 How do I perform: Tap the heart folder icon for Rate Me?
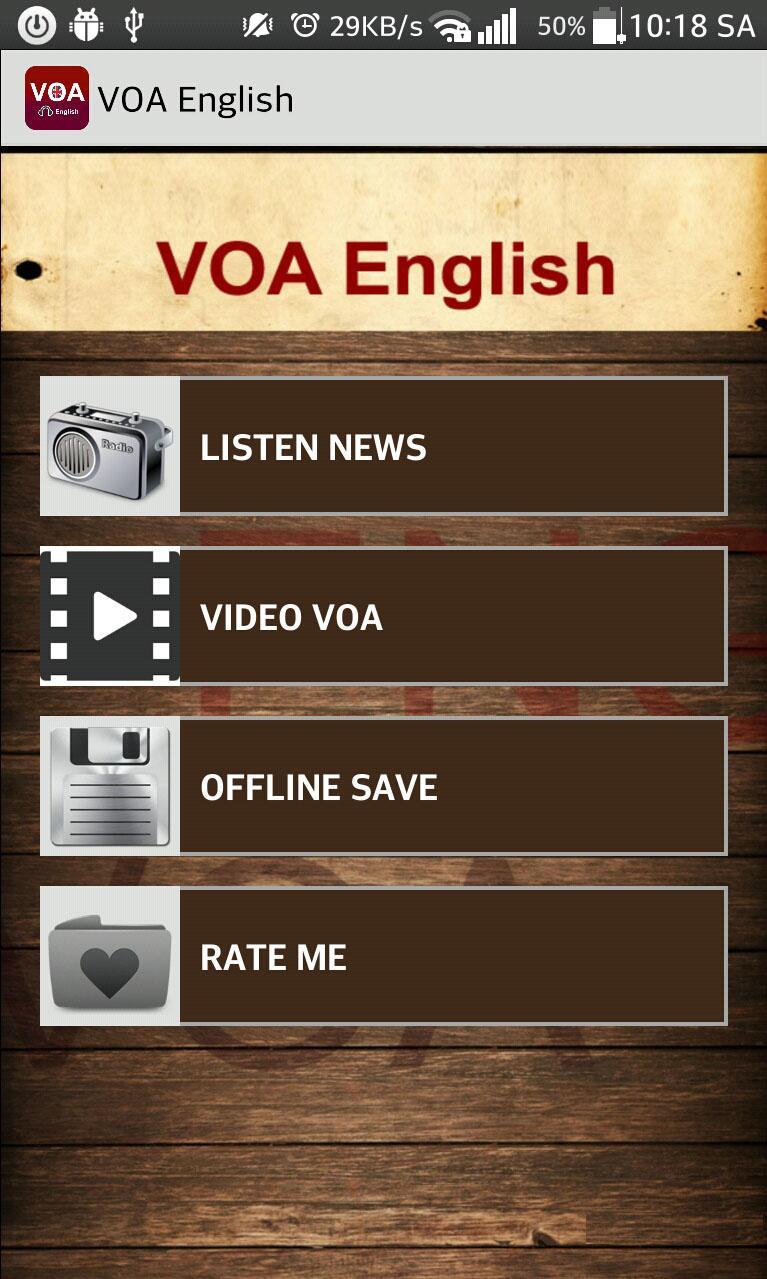109,954
